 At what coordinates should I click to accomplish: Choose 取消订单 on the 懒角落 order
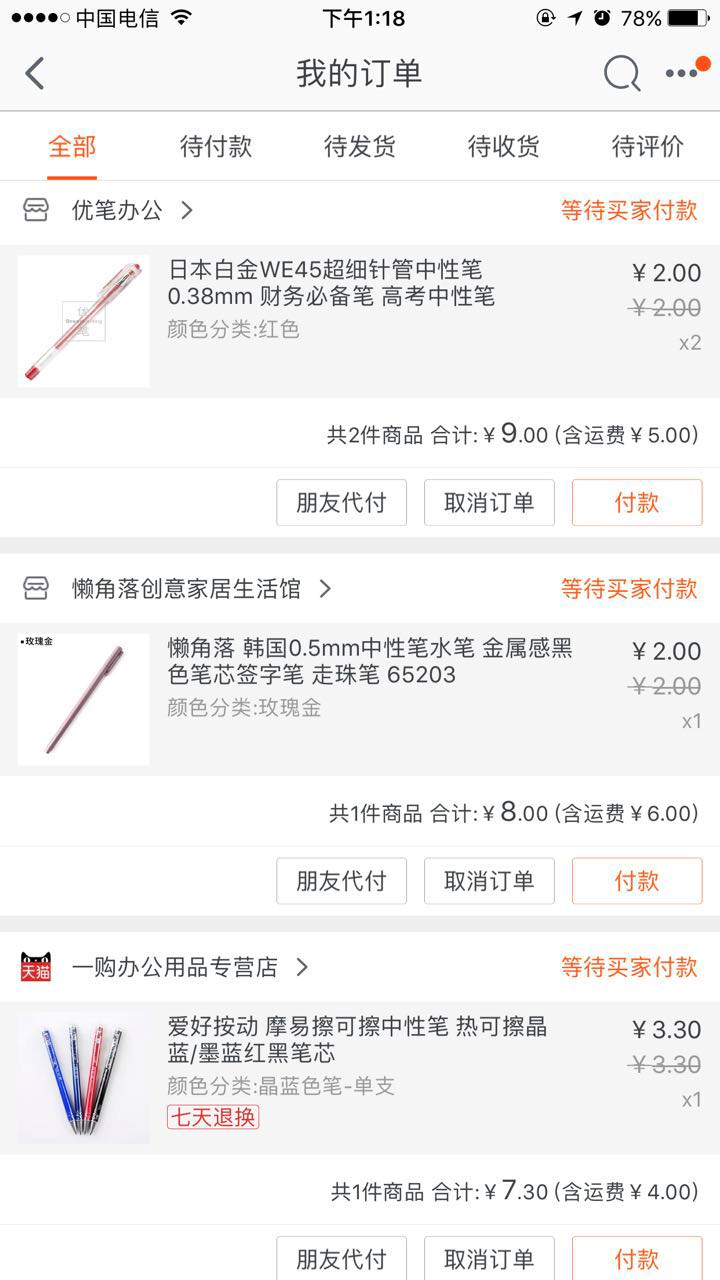pos(489,881)
